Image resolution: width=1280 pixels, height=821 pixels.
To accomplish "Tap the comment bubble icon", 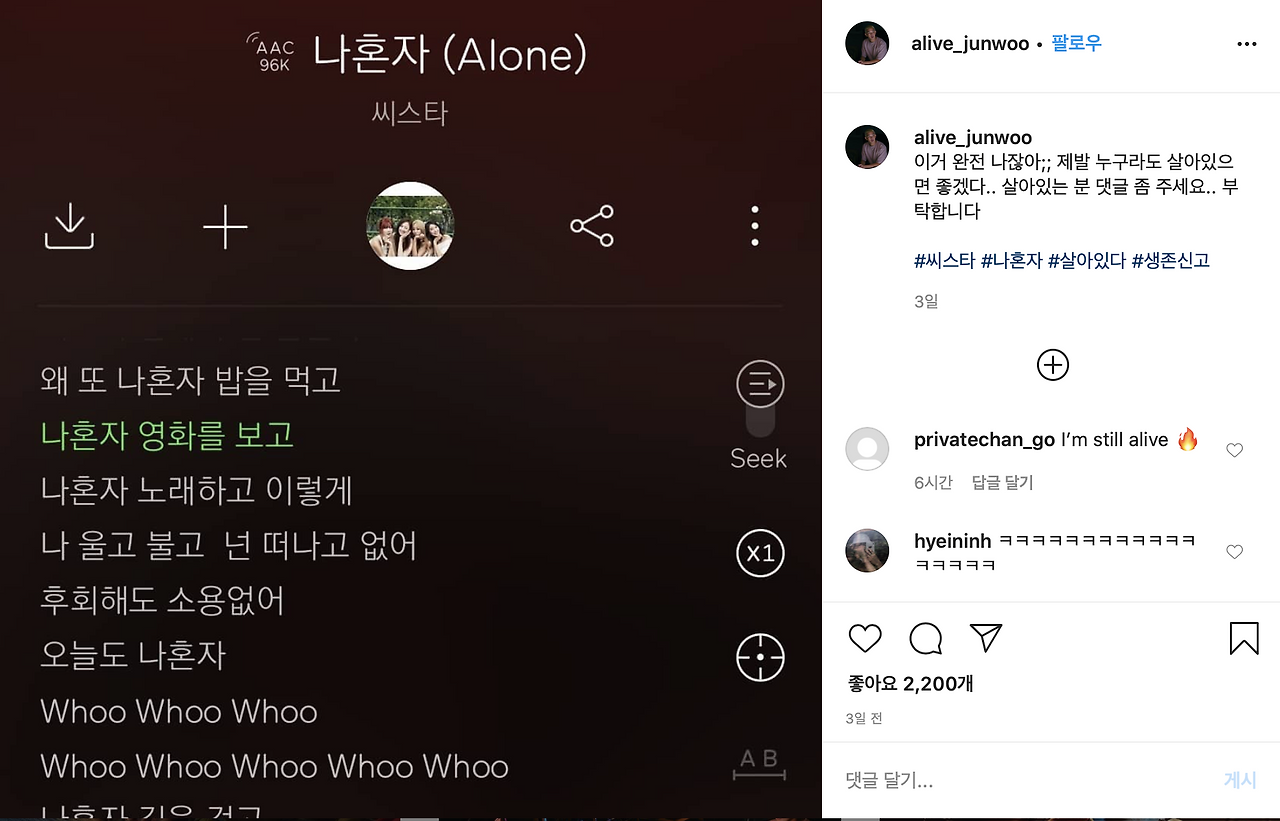I will pyautogui.click(x=926, y=638).
